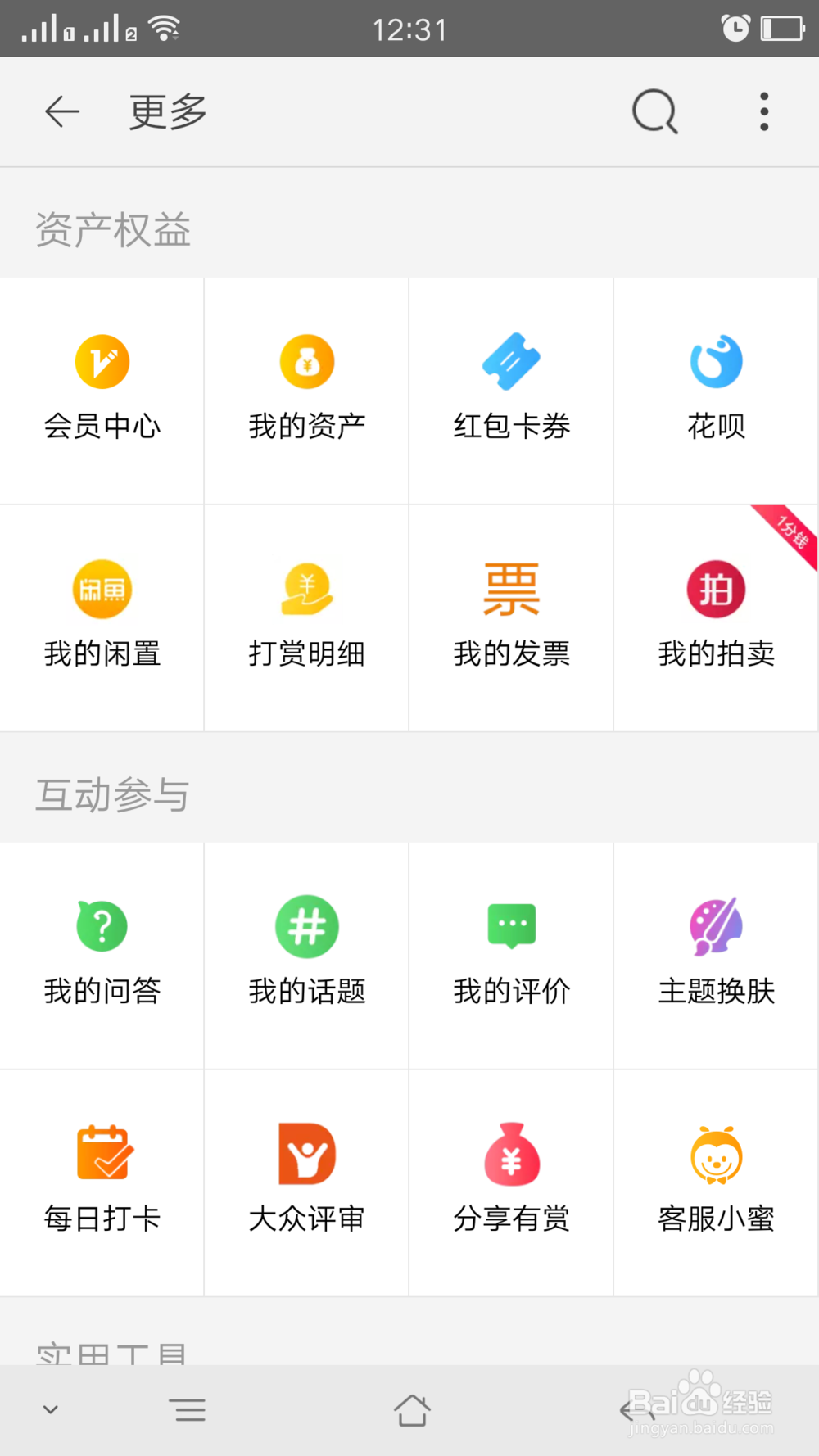Tap the system home button
This screenshot has height=1456, width=819.
click(x=411, y=1410)
